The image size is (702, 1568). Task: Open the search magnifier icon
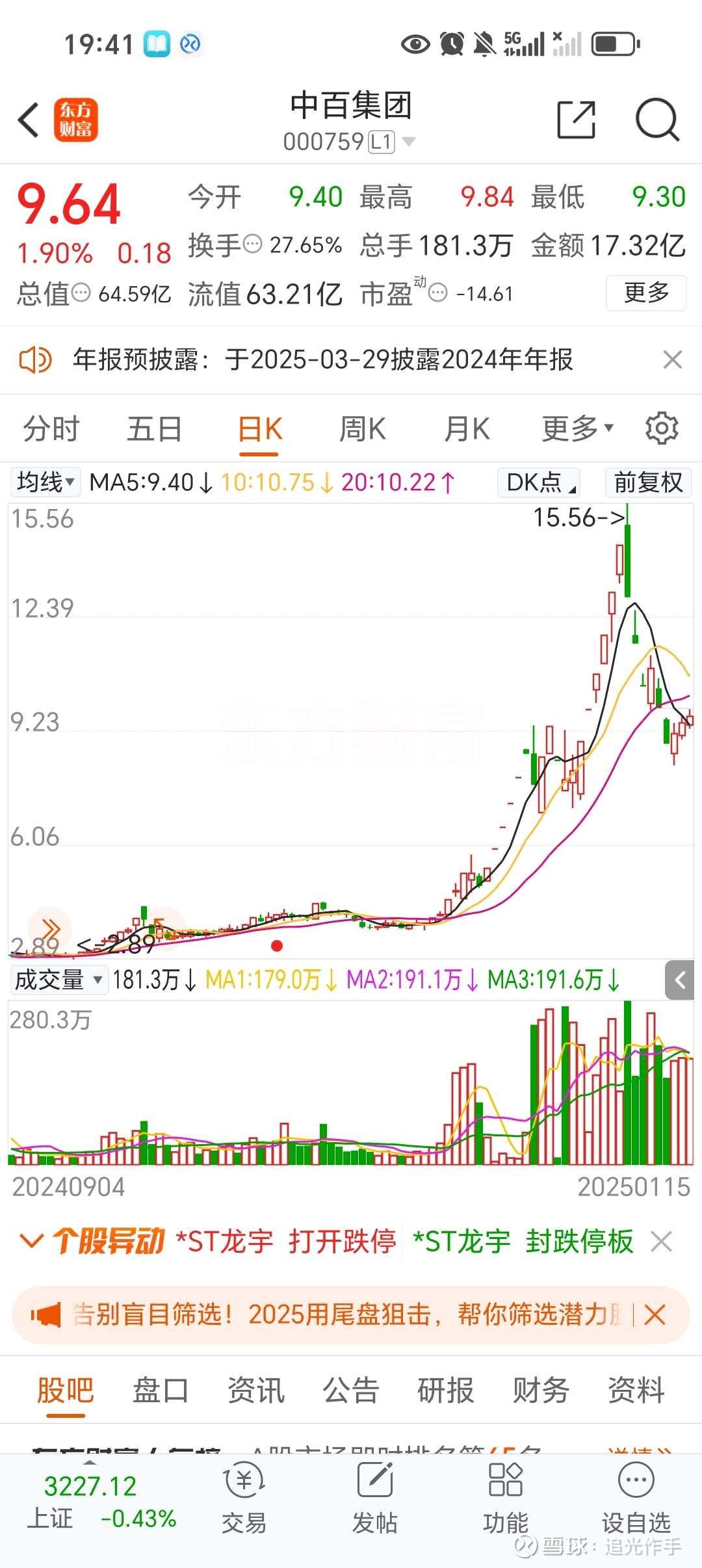656,120
